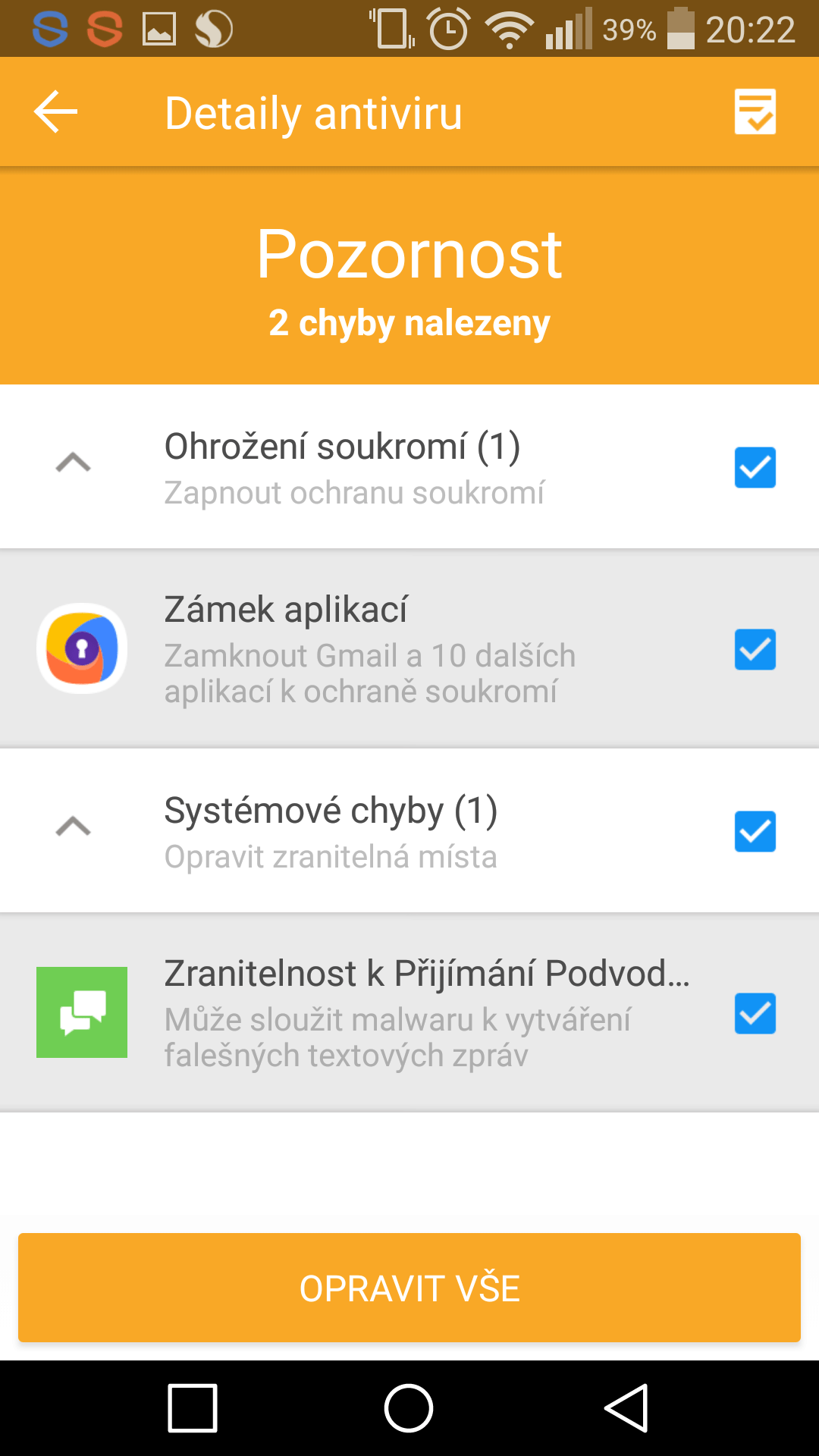Go to the home screen
819x1456 pixels.
click(409, 1408)
